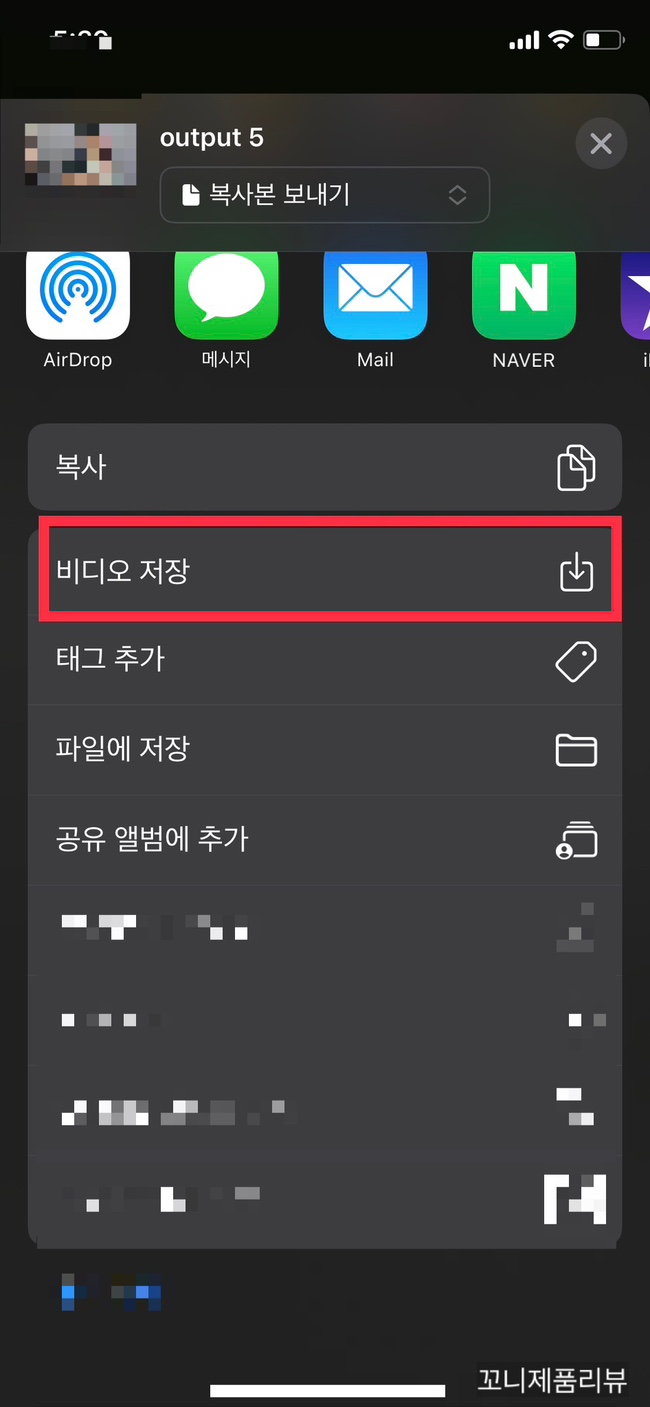The width and height of the screenshot is (650, 1407).
Task: Close the share sheet
Action: tap(601, 144)
